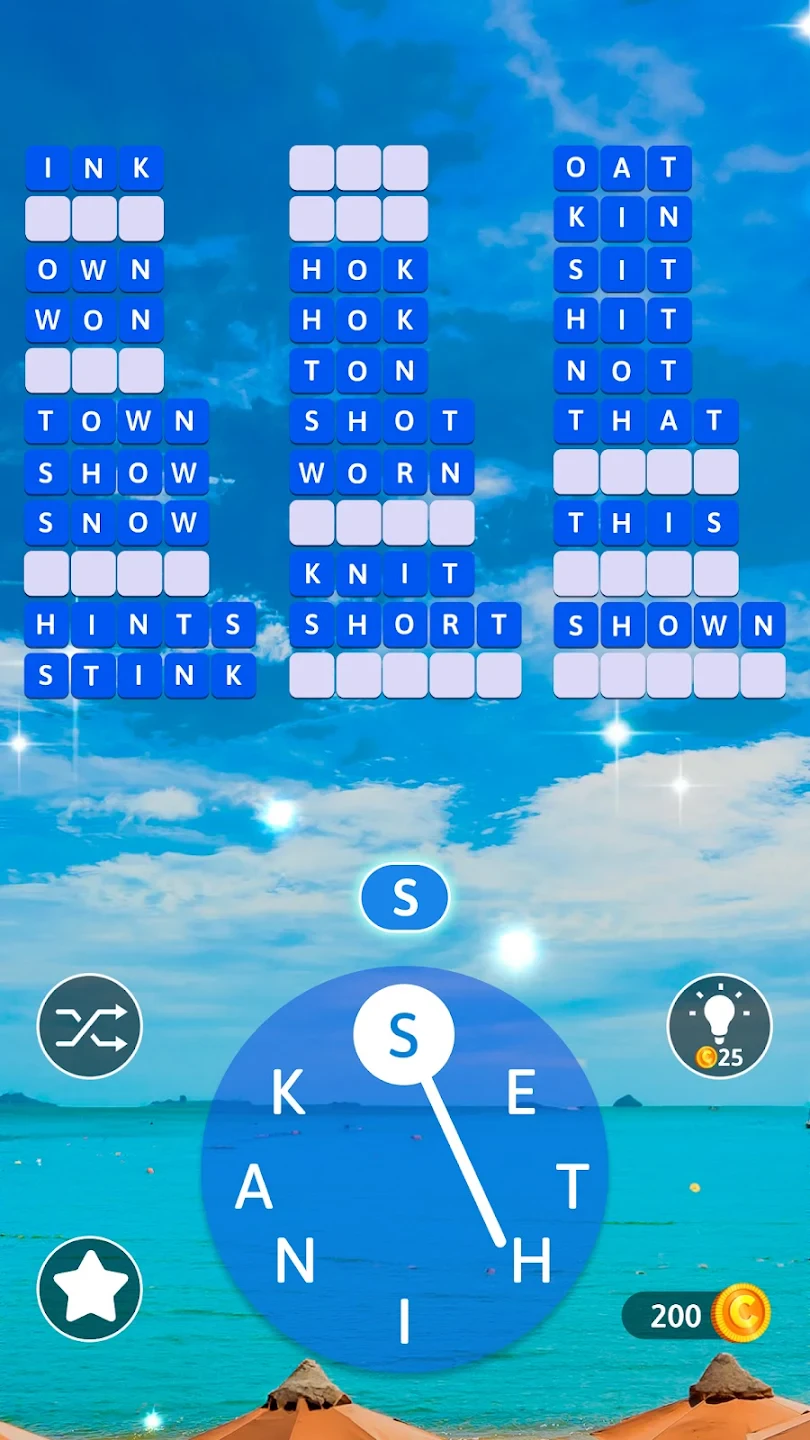Select letter K on the wheel
The height and width of the screenshot is (1440, 810).
(x=288, y=1093)
